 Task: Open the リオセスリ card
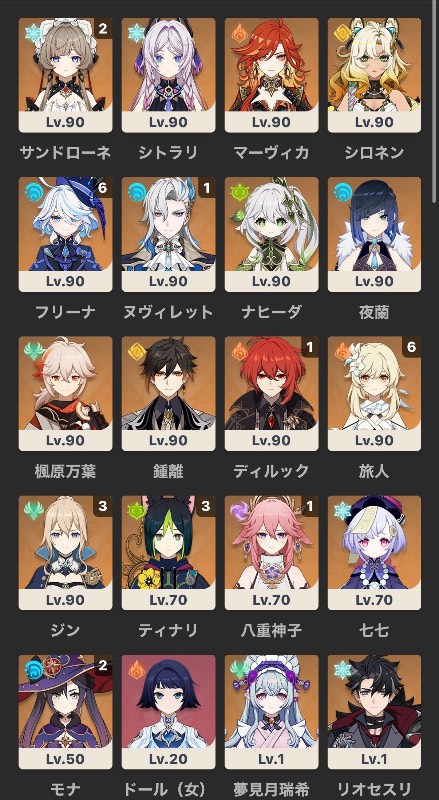coord(374,712)
